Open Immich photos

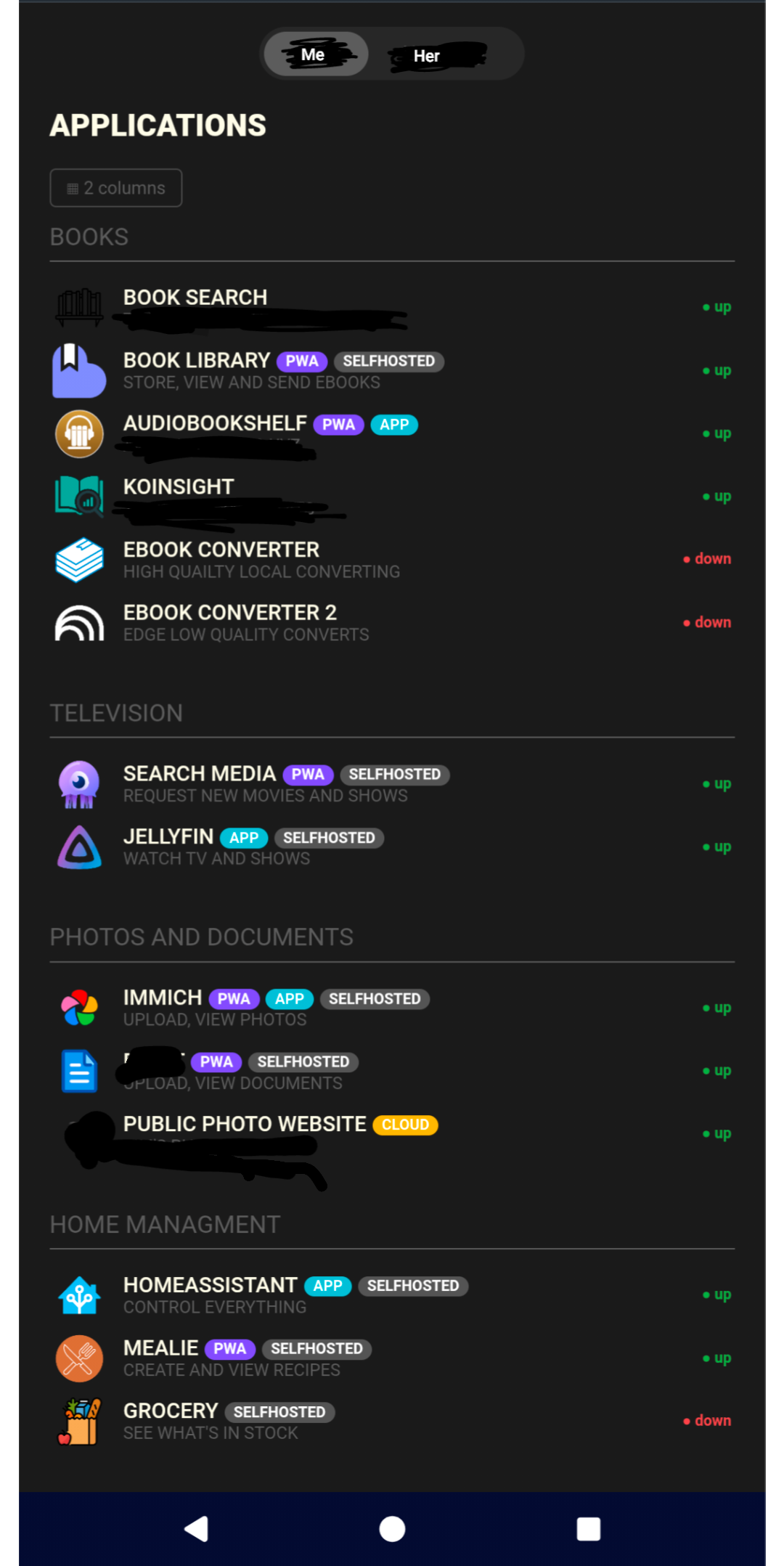click(x=163, y=998)
